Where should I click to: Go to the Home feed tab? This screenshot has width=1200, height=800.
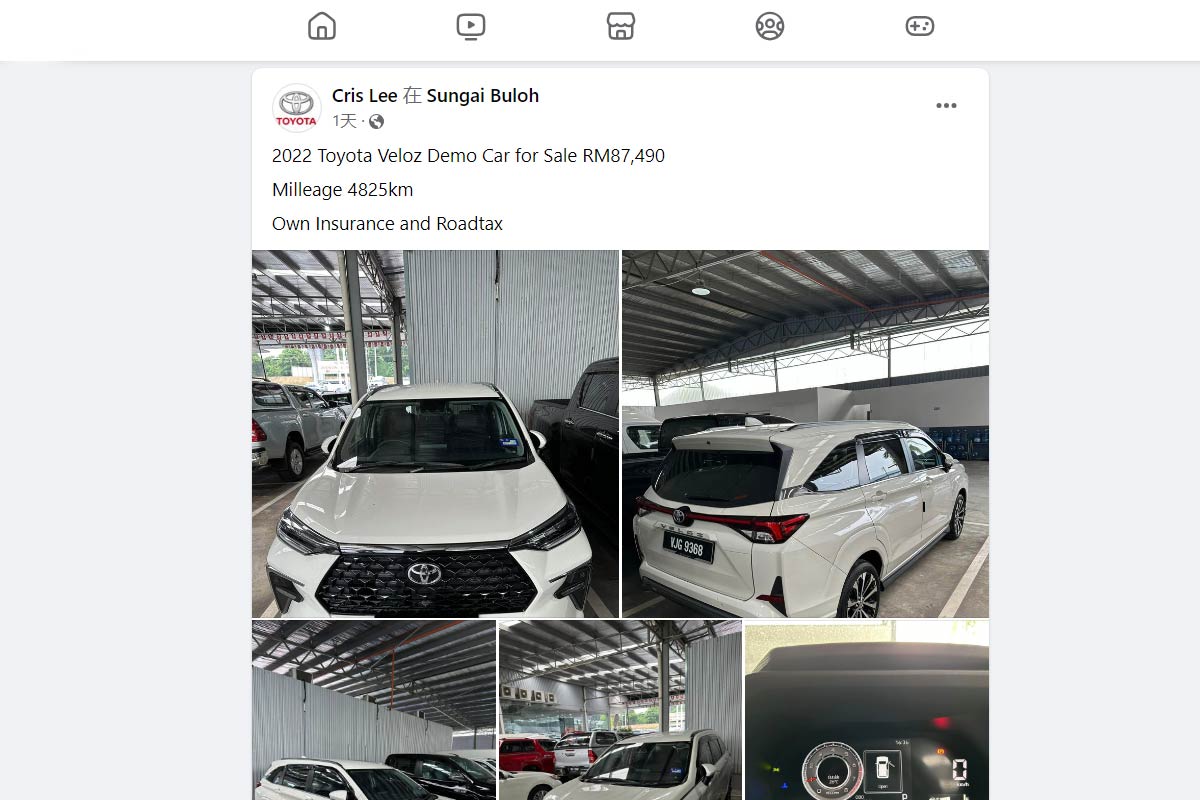point(322,26)
